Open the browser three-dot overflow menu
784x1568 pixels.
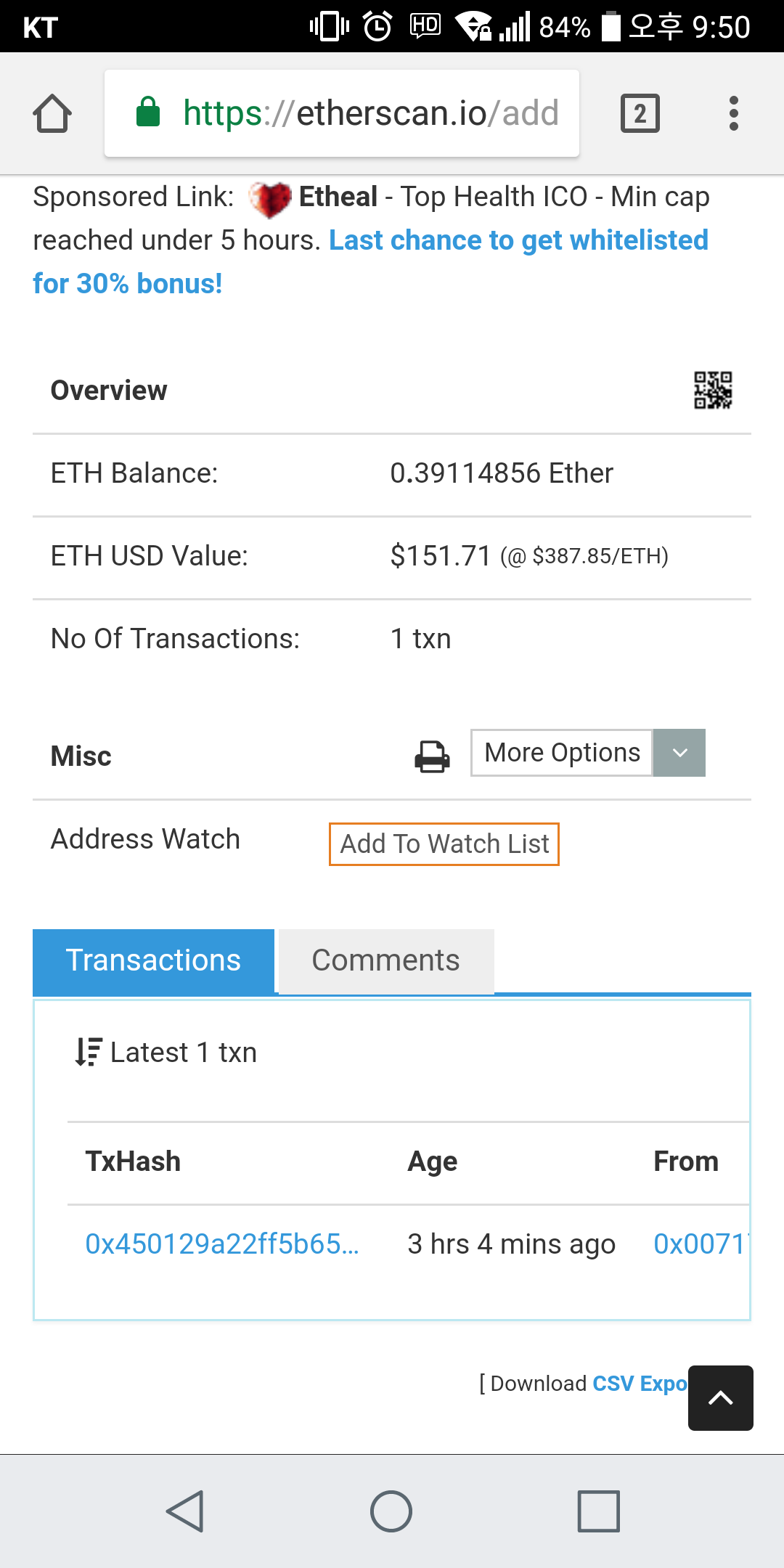[x=733, y=113]
